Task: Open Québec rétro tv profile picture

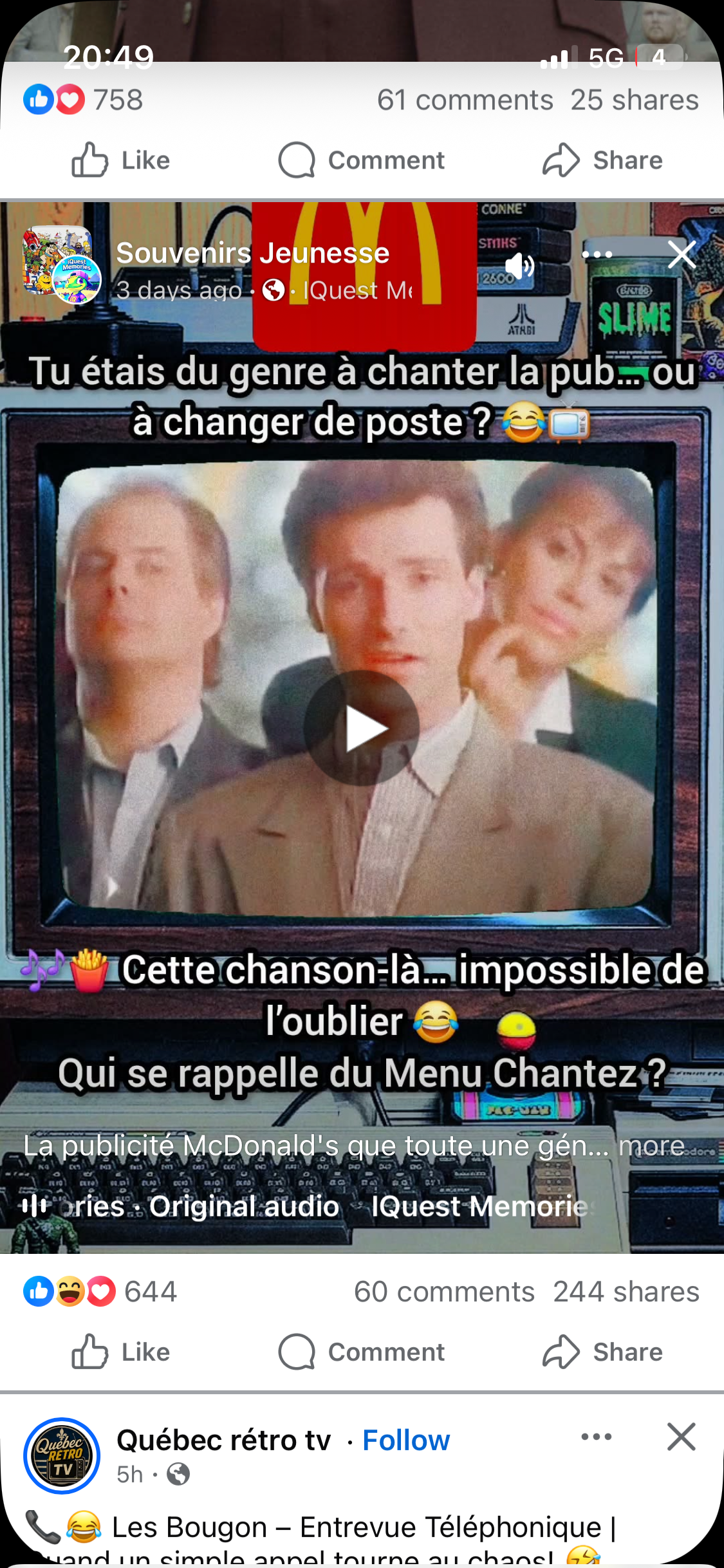Action: coord(62,1455)
